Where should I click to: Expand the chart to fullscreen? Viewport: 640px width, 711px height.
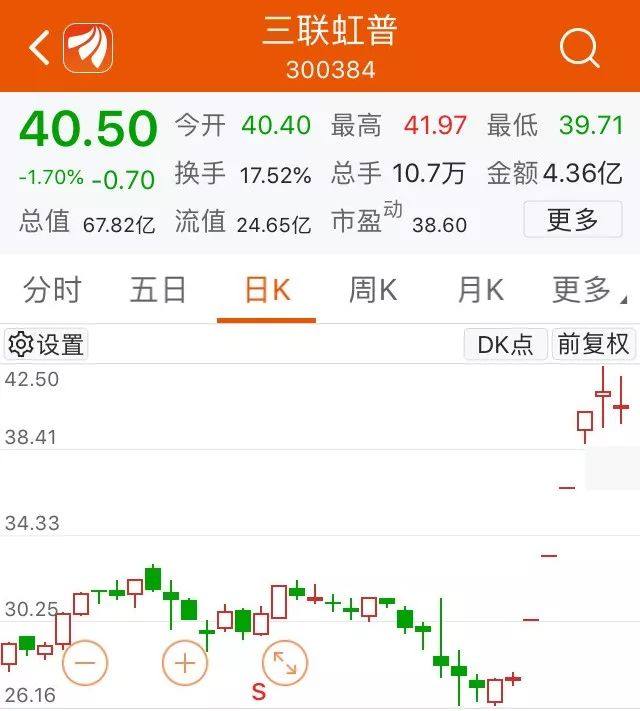pos(285,662)
